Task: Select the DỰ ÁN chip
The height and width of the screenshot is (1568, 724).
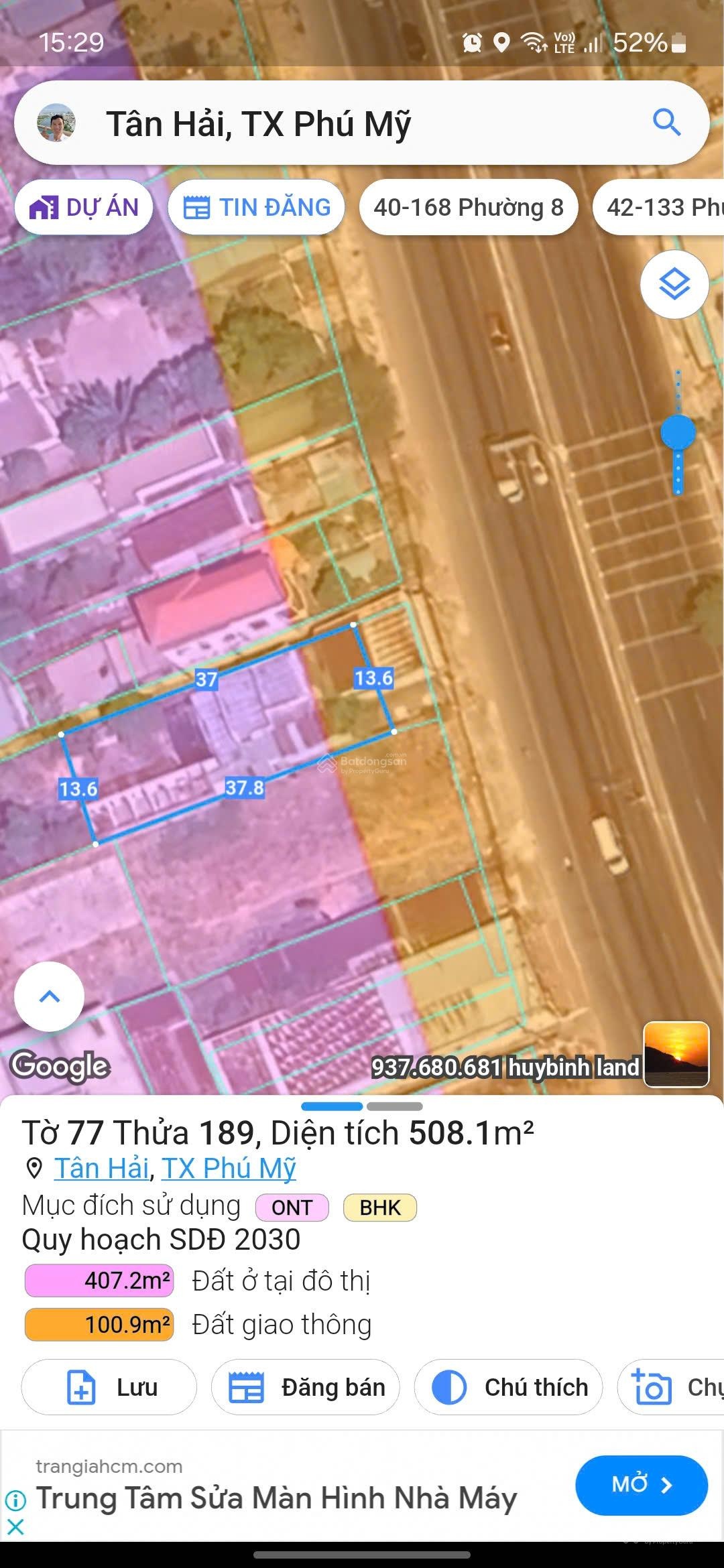Action: click(84, 208)
